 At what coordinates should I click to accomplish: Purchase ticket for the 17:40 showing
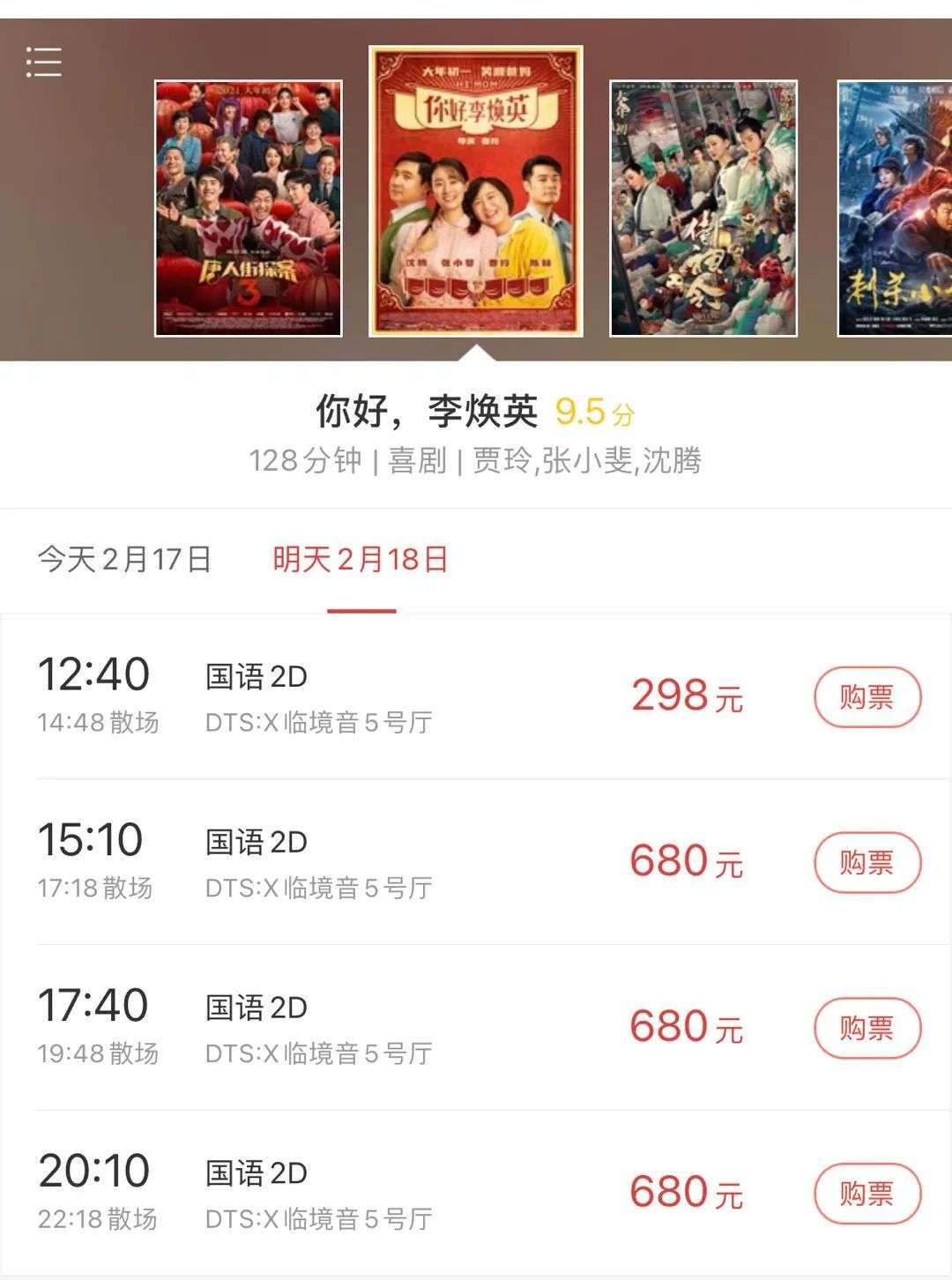(x=866, y=1028)
